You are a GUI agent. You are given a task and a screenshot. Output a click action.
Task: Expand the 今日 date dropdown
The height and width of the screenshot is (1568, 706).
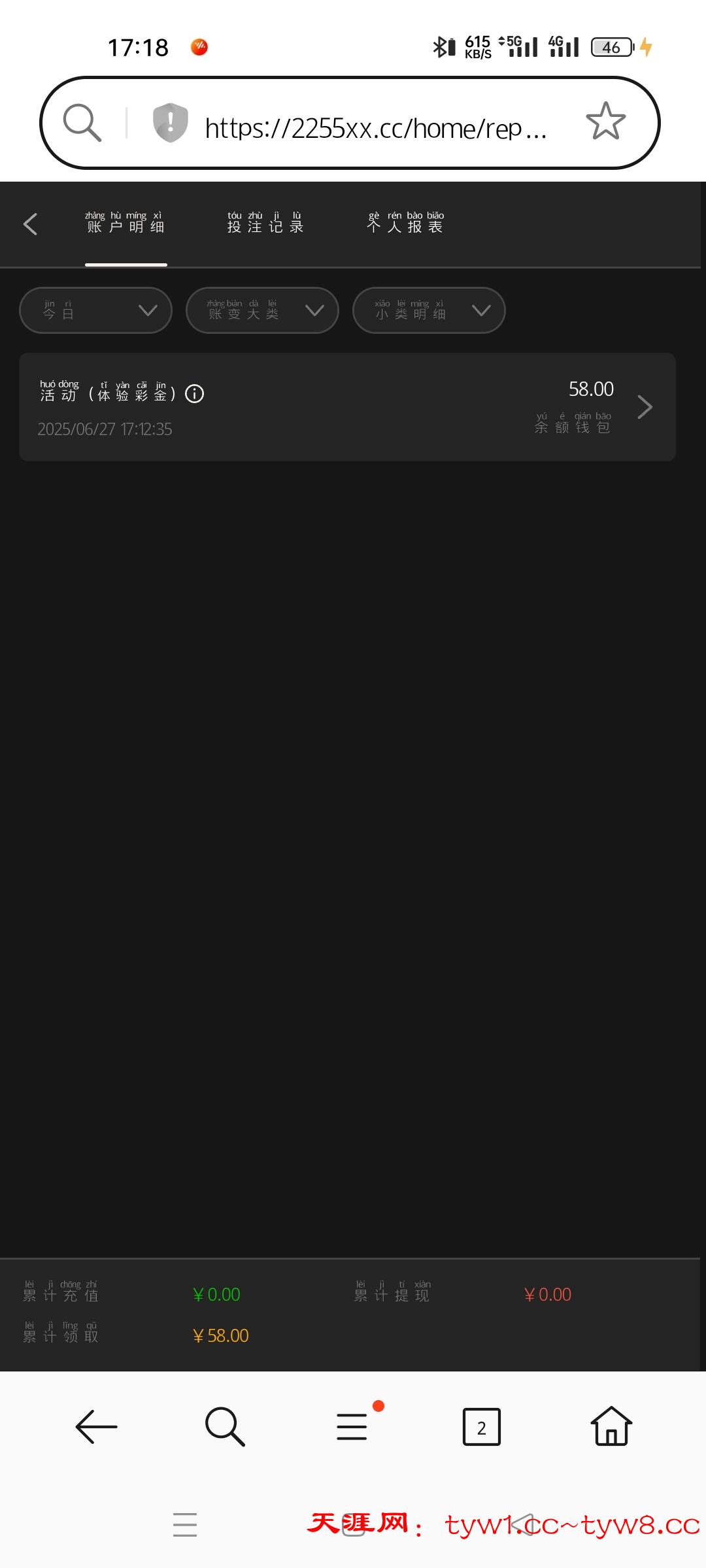(95, 310)
